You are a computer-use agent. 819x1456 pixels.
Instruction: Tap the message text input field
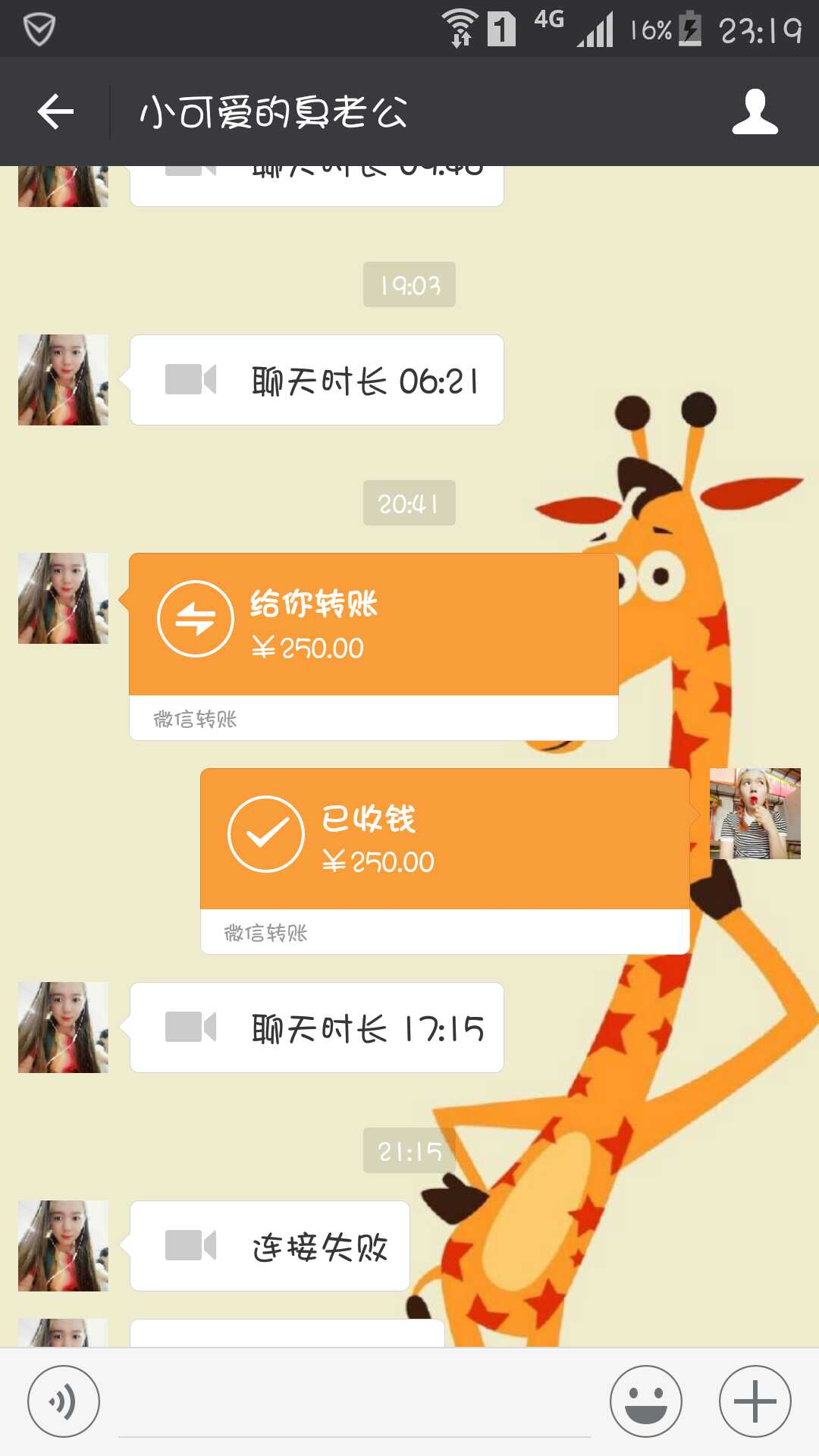tap(355, 1404)
